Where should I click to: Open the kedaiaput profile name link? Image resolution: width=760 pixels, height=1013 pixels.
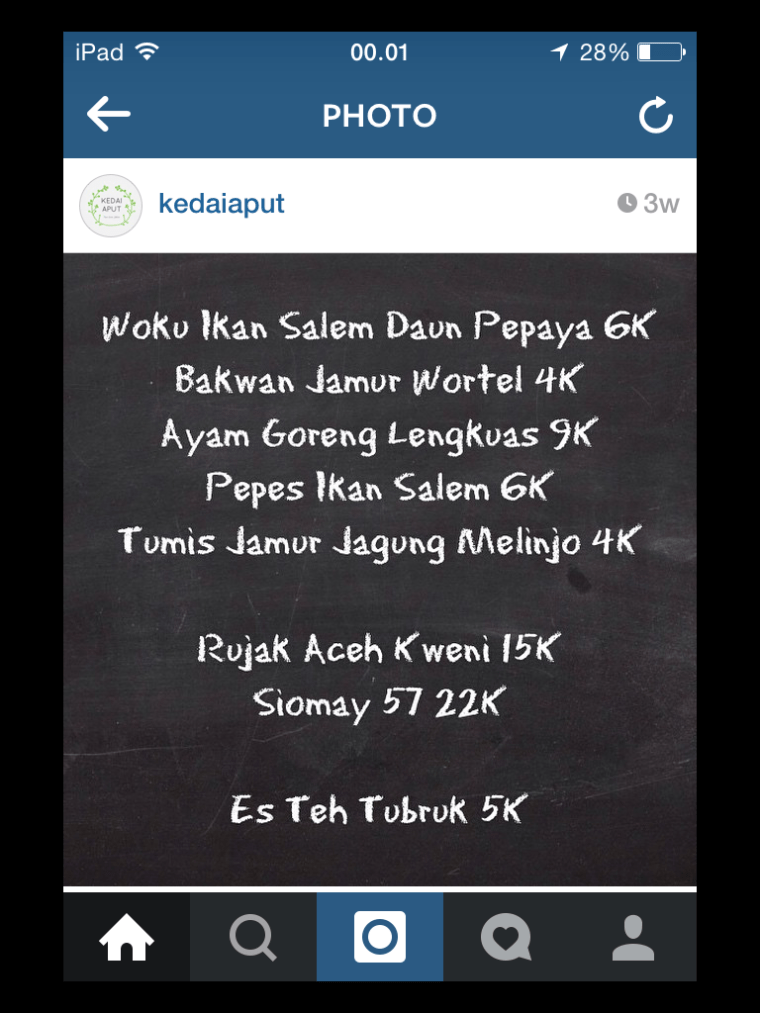(x=221, y=203)
